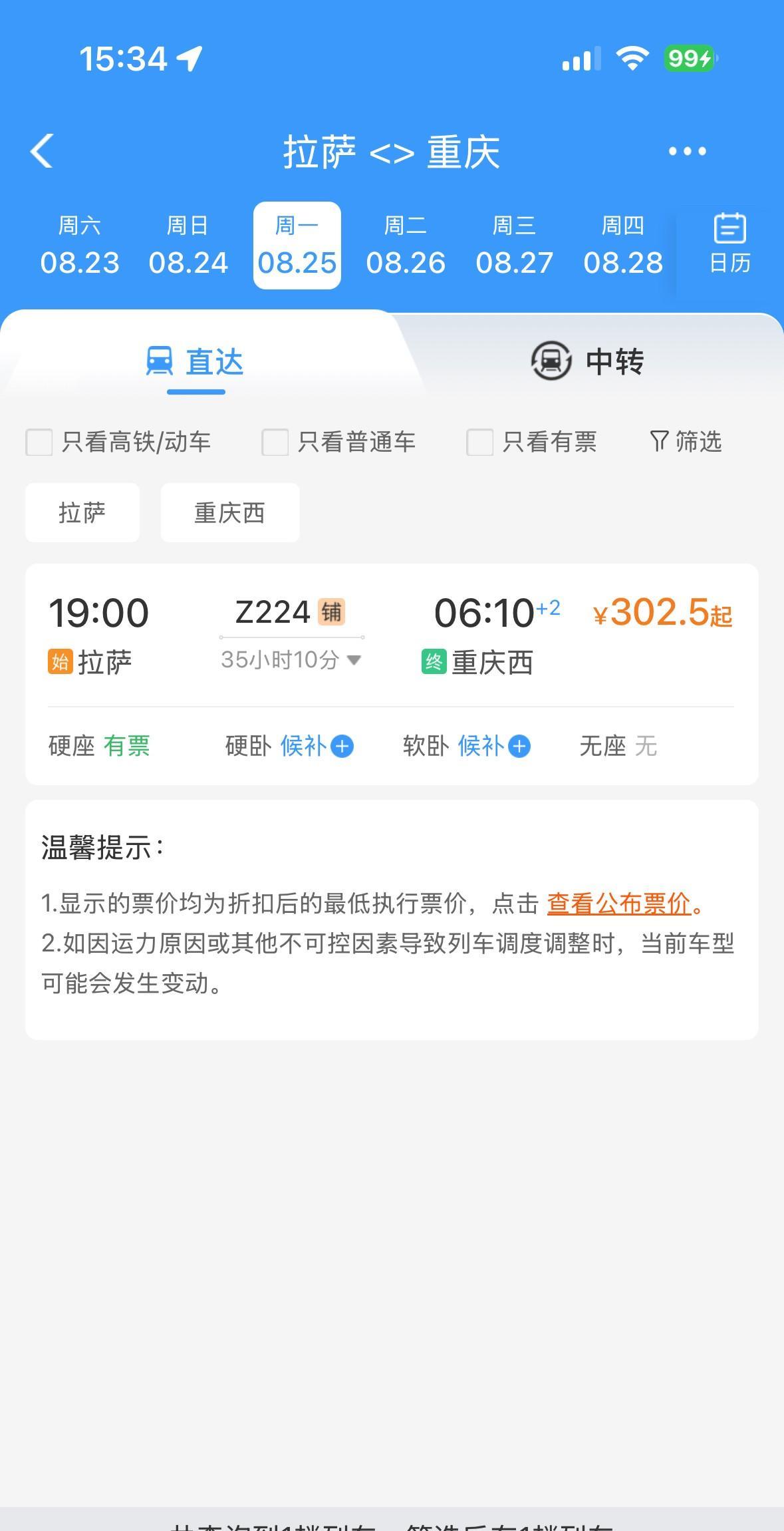
Task: Go back from the 拉萨 <> 重庆 results
Action: tap(42, 151)
